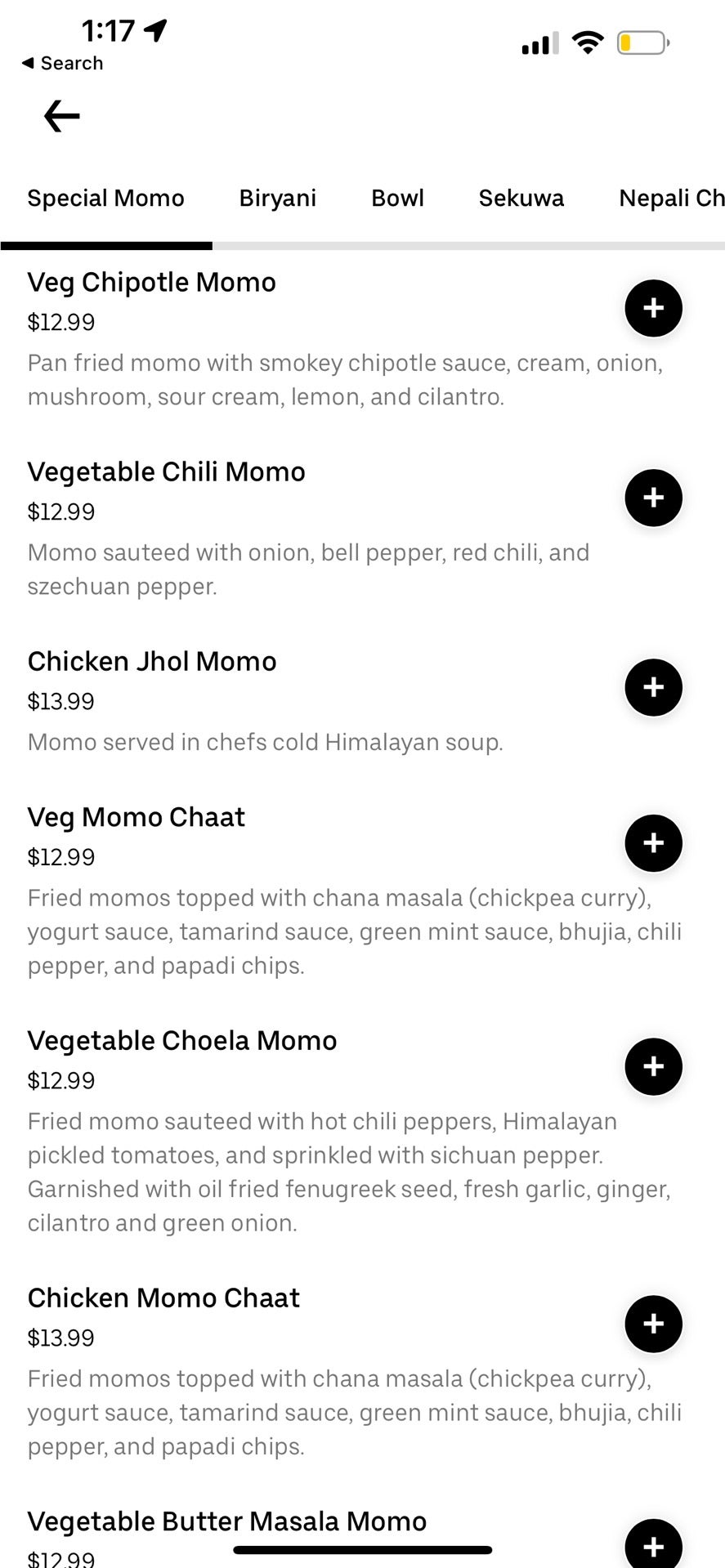This screenshot has height=1568, width=725.
Task: Add Veg Chipotle Momo to cart
Action: (x=653, y=309)
